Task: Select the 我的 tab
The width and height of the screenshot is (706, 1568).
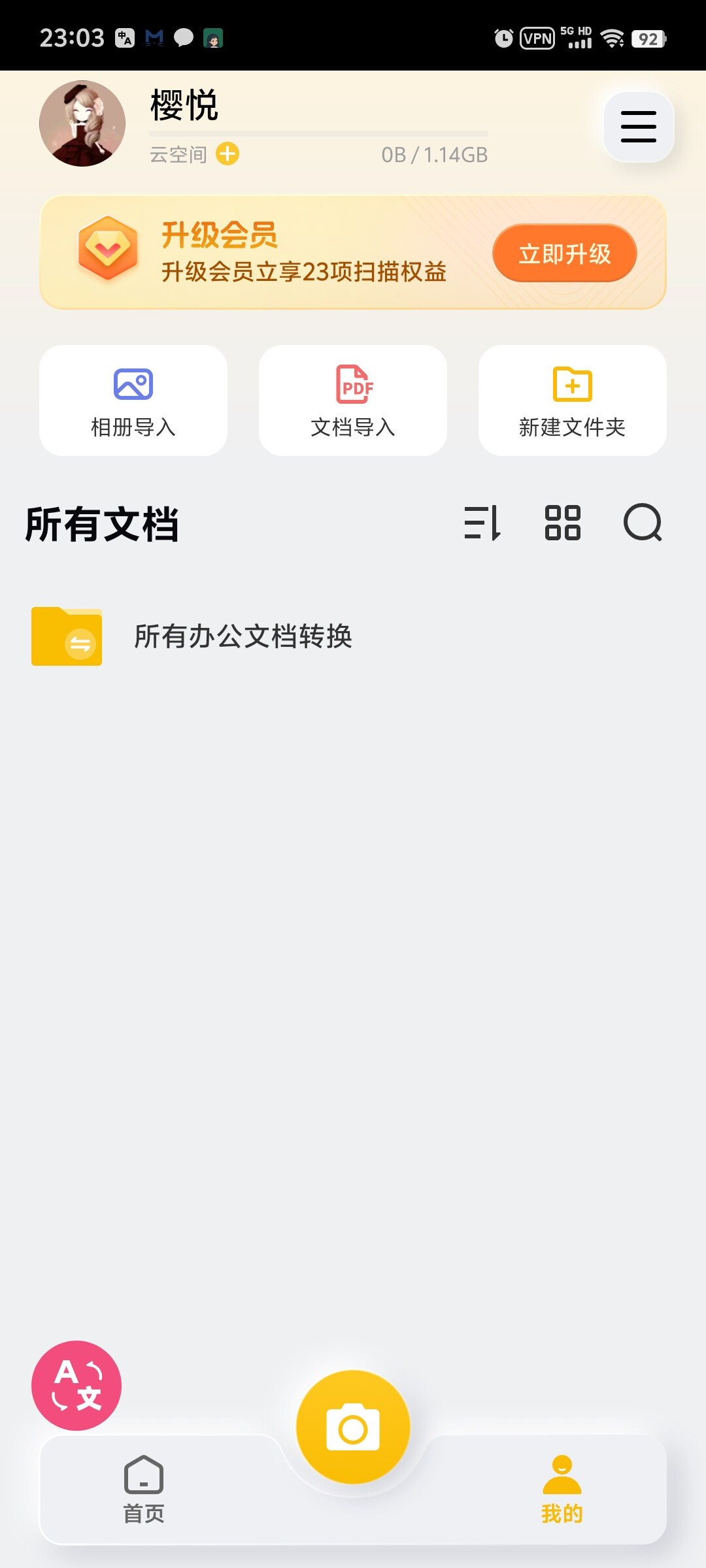Action: (x=562, y=1490)
